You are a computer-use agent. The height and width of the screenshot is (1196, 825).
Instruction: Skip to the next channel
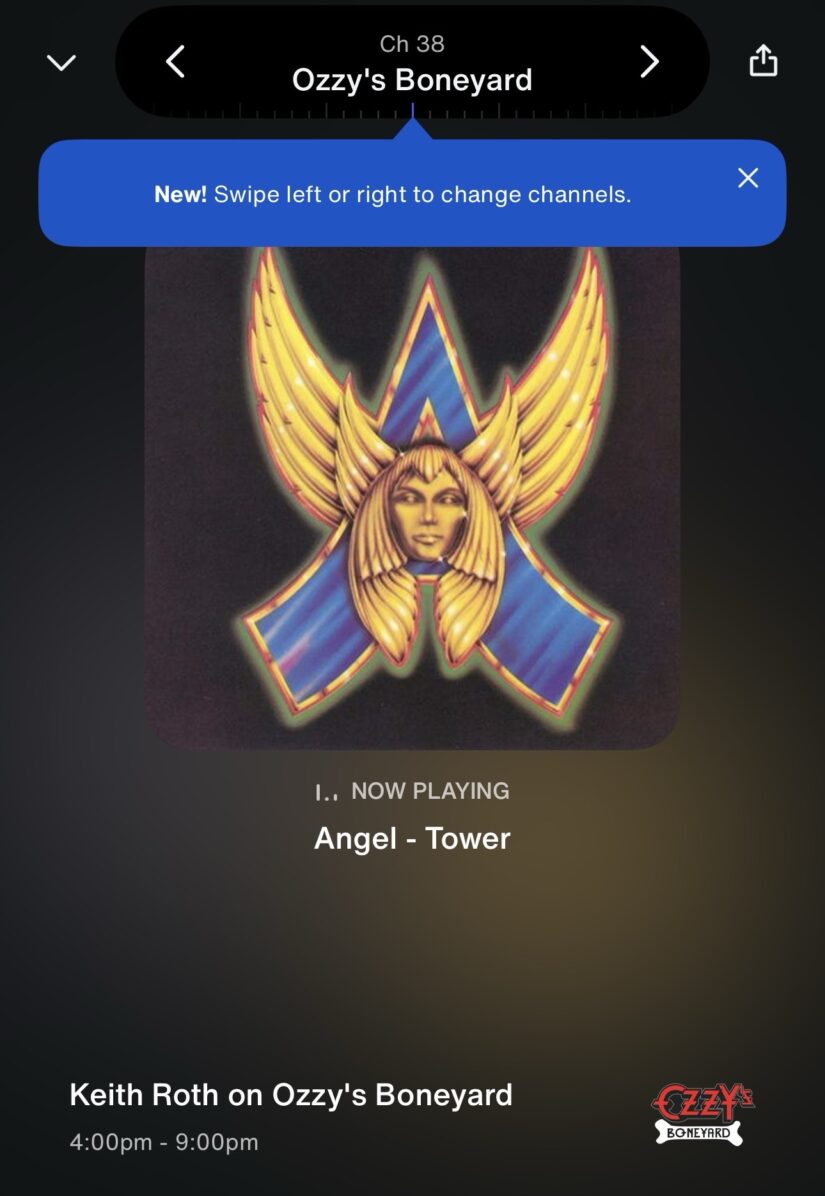pos(649,62)
